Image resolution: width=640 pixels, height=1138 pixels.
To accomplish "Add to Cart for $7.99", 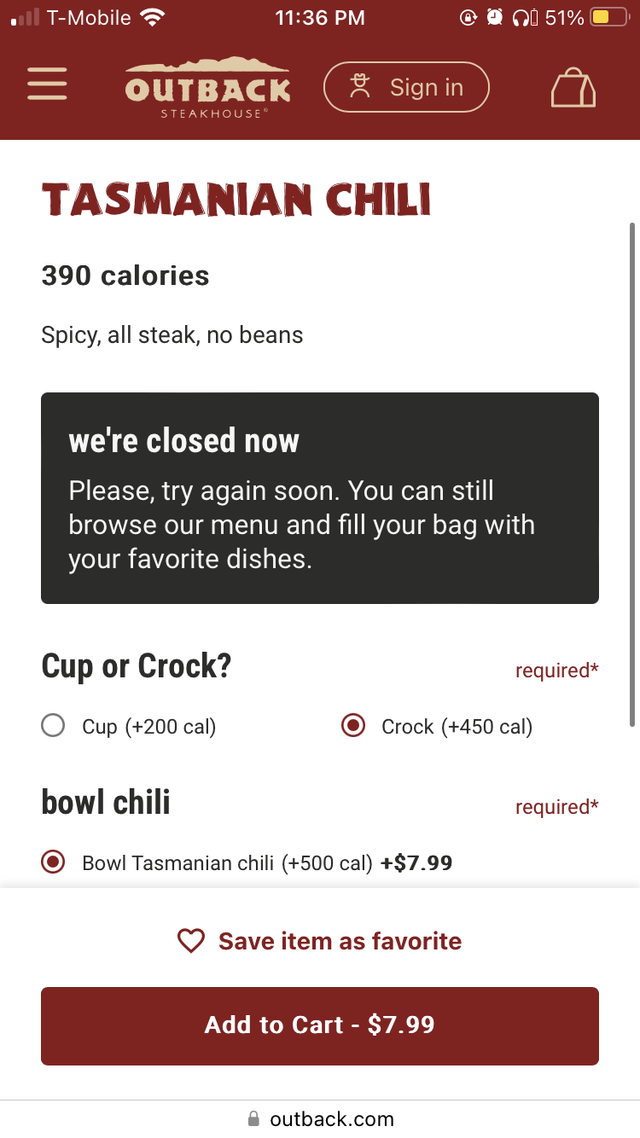I will (x=319, y=1026).
